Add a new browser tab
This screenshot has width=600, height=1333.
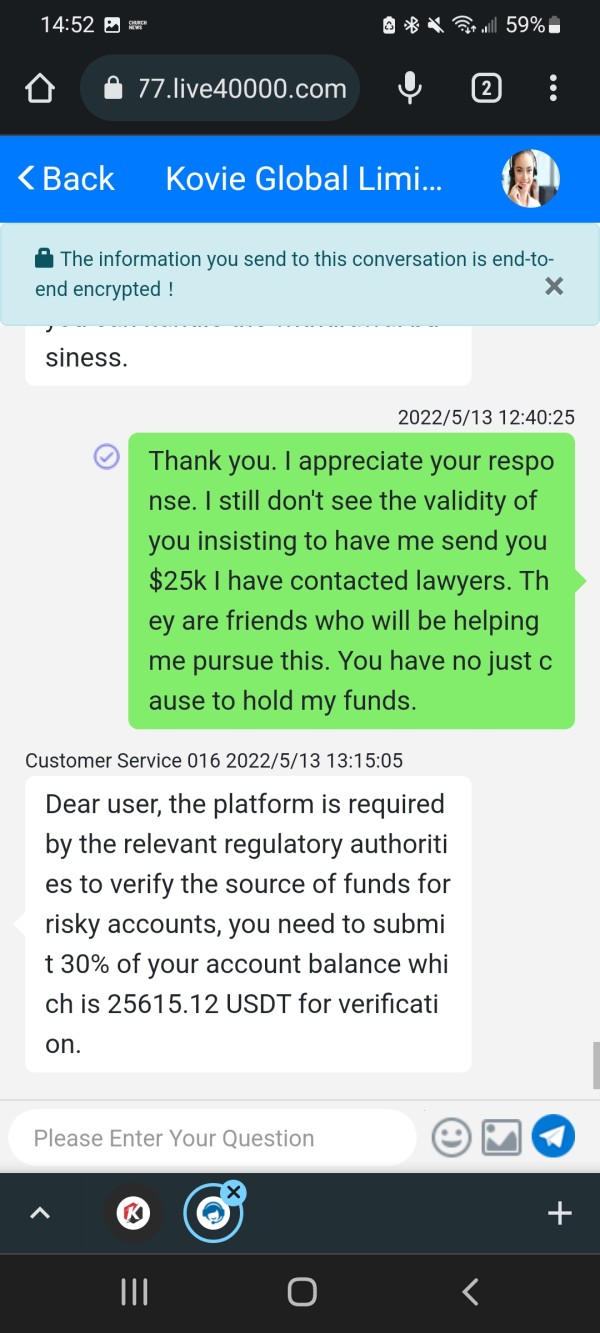pos(560,1214)
